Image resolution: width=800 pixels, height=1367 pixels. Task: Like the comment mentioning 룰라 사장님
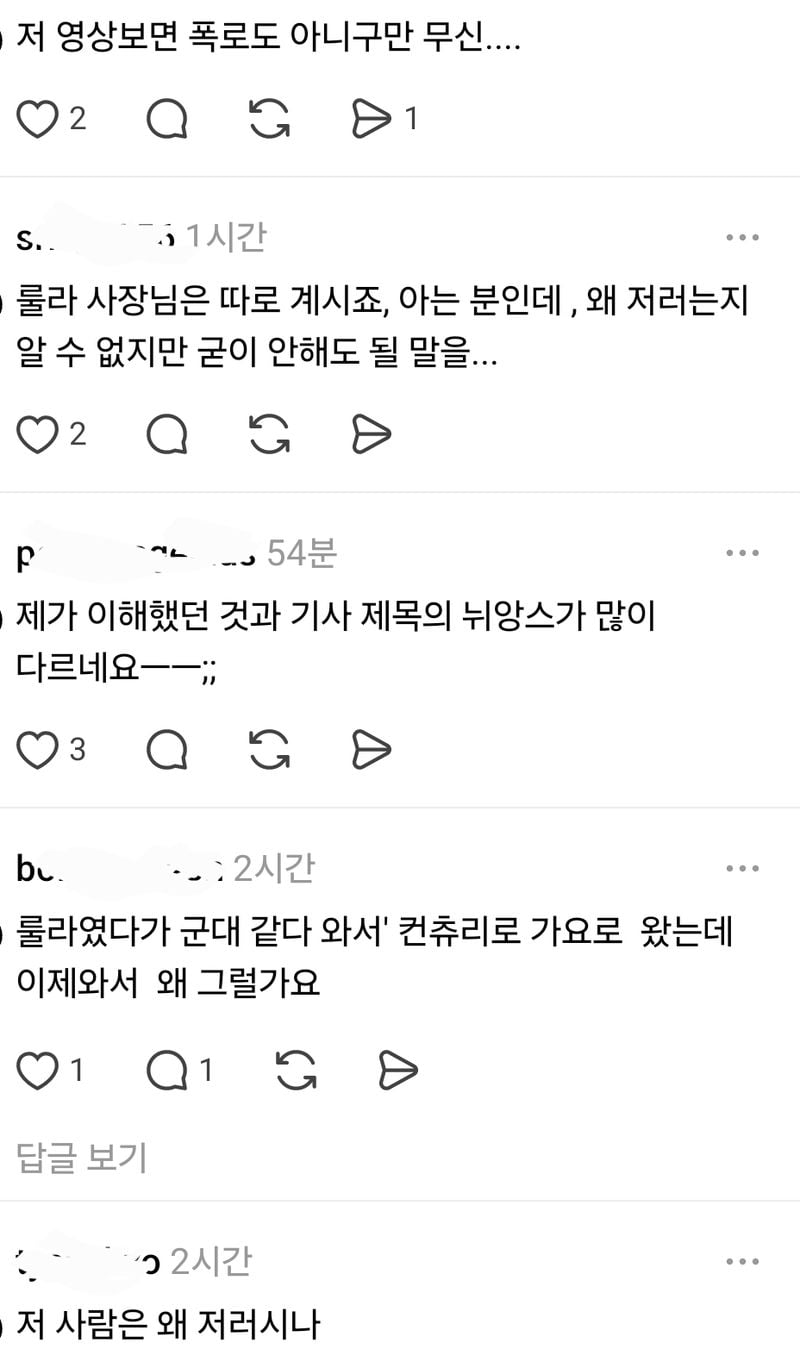coord(39,434)
